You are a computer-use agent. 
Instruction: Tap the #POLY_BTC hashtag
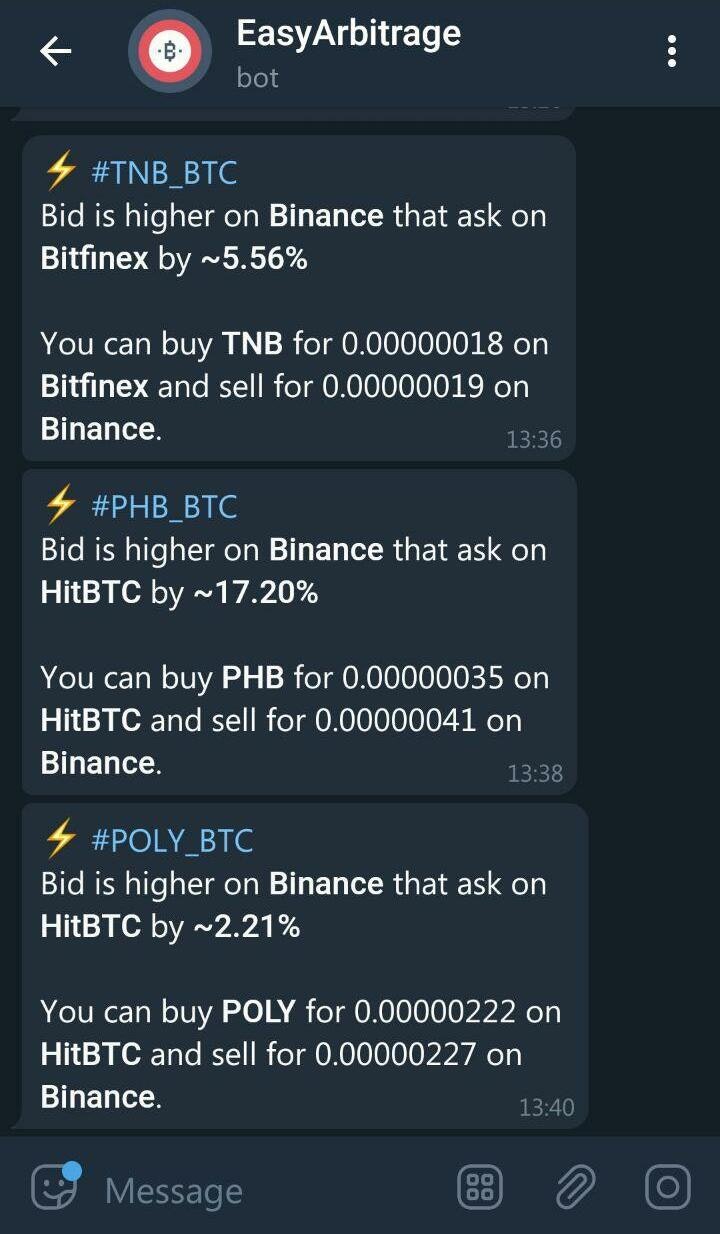(172, 840)
